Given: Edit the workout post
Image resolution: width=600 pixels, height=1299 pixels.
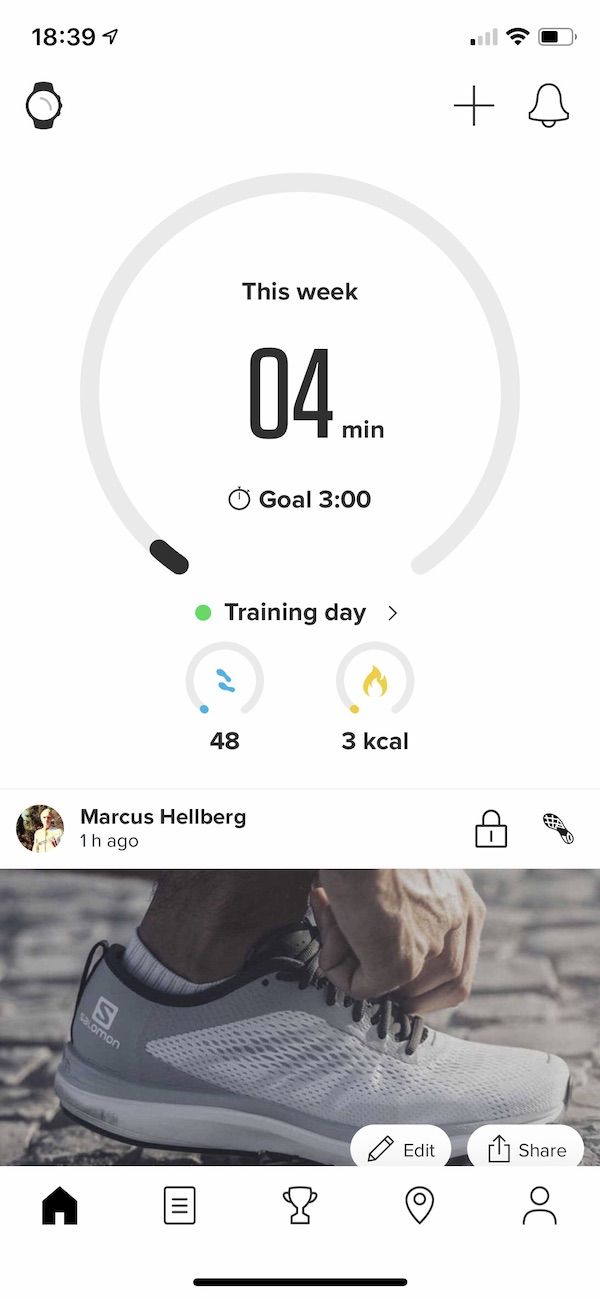Looking at the screenshot, I should 400,1150.
